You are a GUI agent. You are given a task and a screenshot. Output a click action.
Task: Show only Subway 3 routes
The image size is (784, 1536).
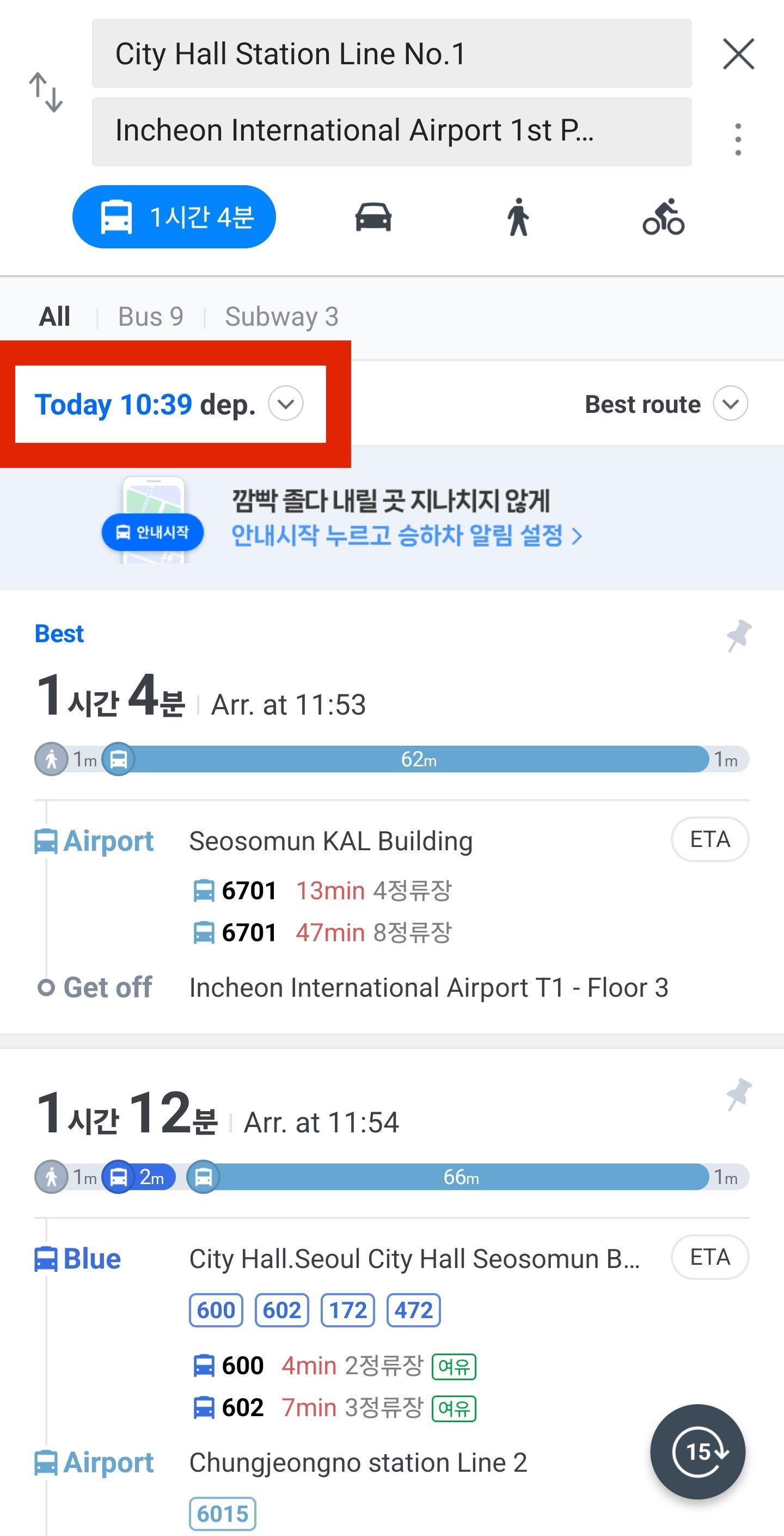[281, 316]
